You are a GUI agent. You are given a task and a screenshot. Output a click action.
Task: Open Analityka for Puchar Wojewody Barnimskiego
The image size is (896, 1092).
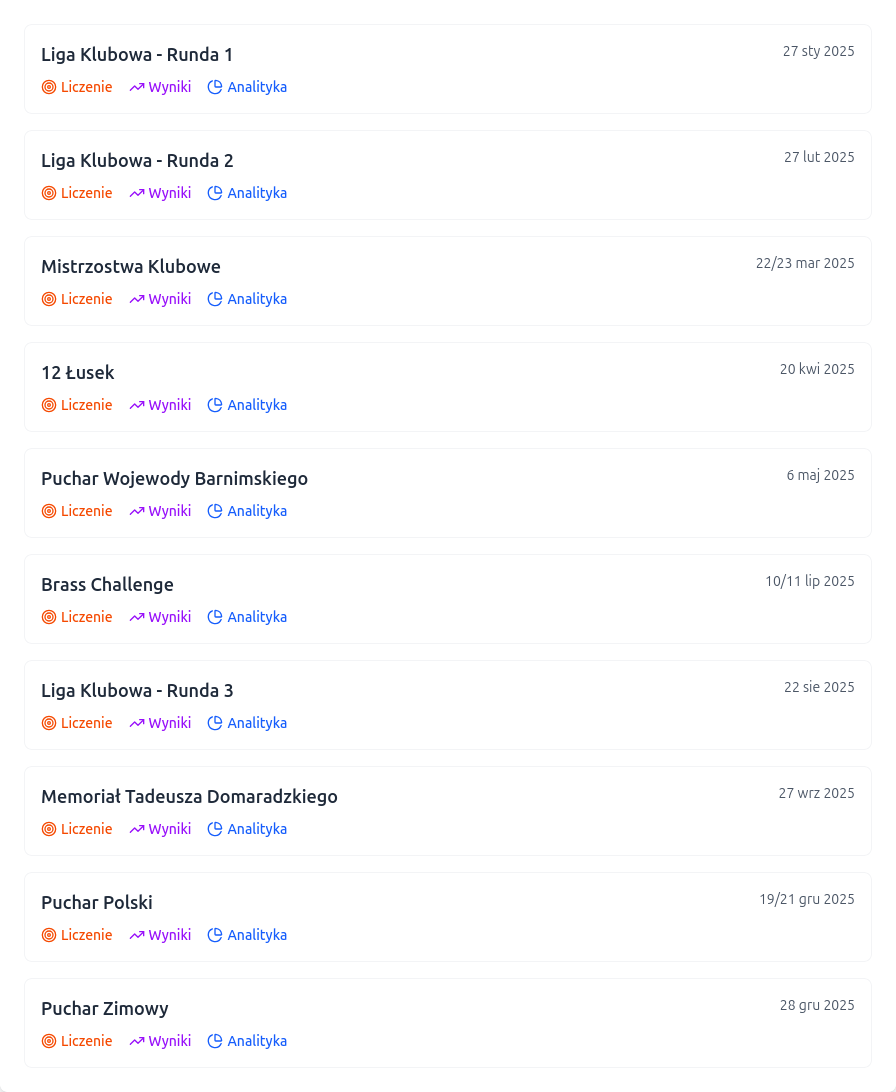pos(247,511)
